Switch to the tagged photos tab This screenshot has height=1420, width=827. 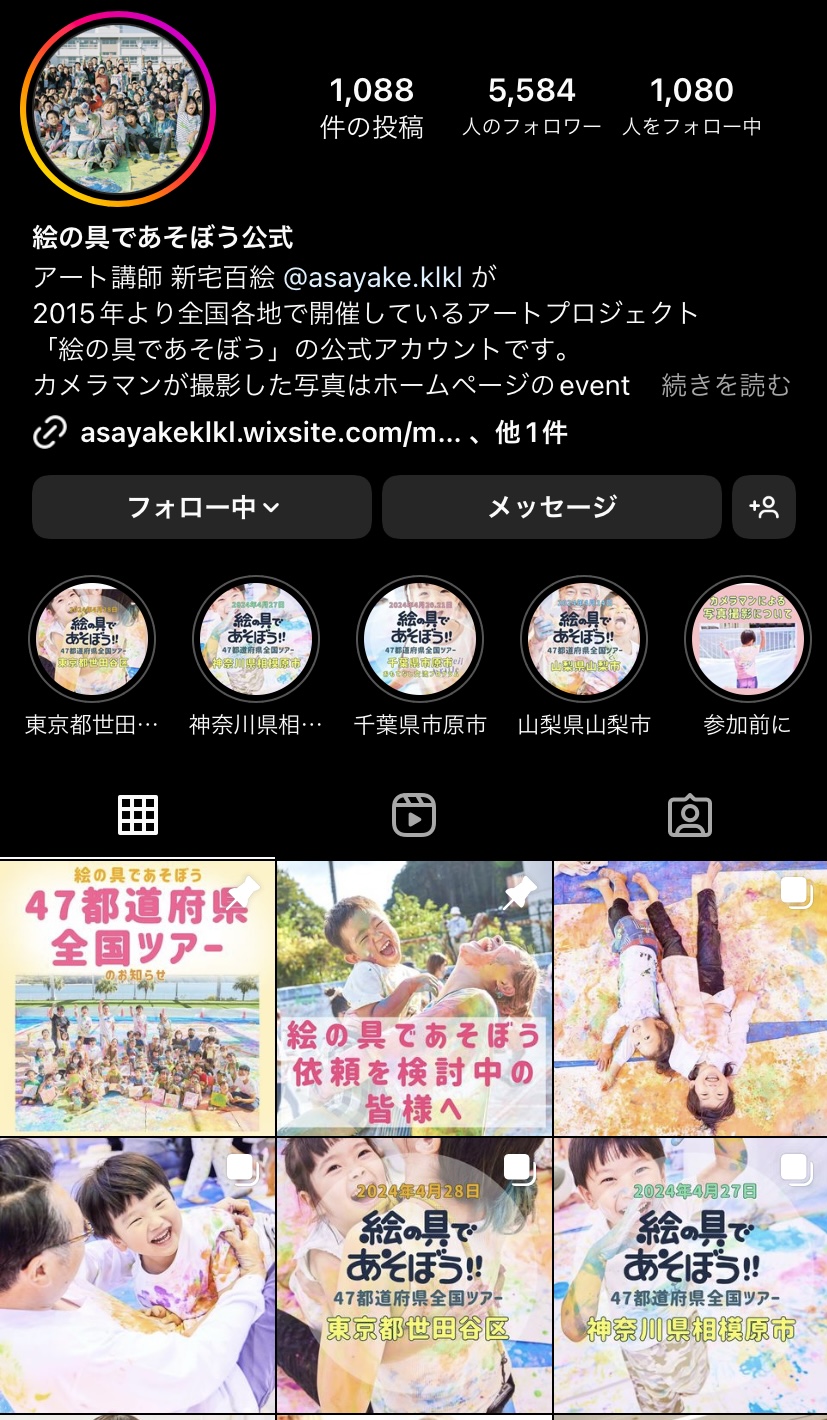(x=689, y=815)
